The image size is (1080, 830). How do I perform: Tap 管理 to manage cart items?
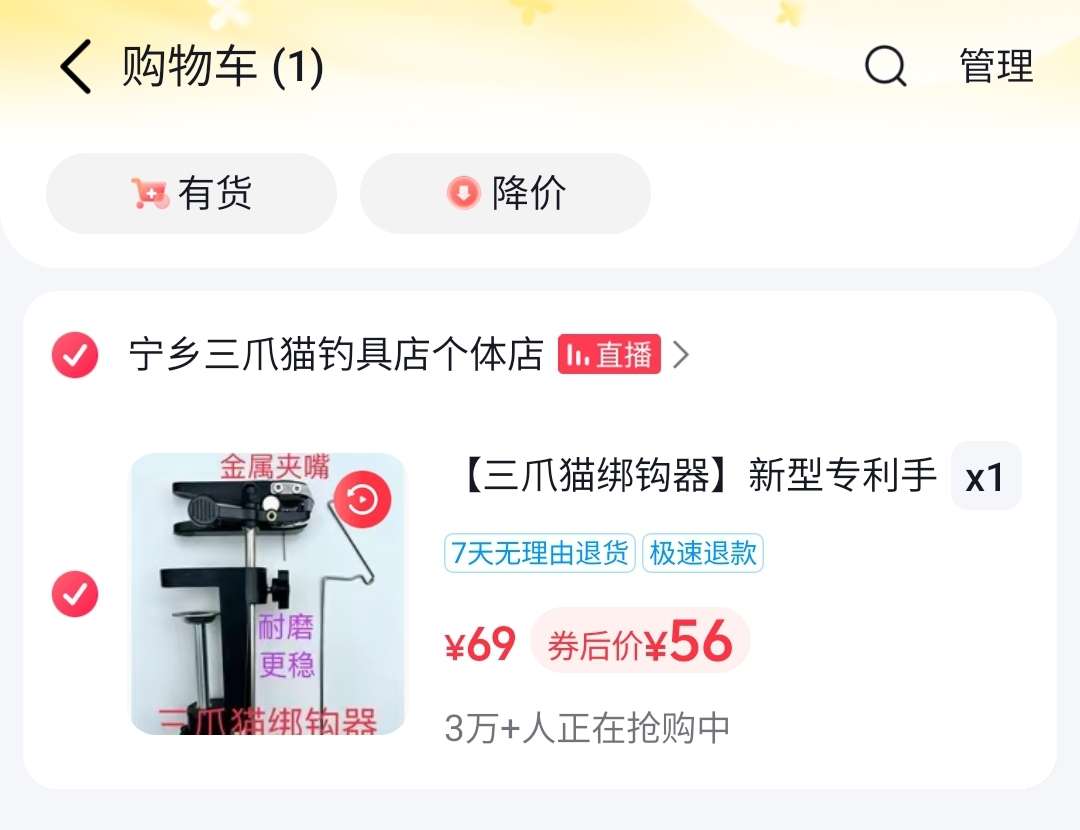click(x=995, y=68)
